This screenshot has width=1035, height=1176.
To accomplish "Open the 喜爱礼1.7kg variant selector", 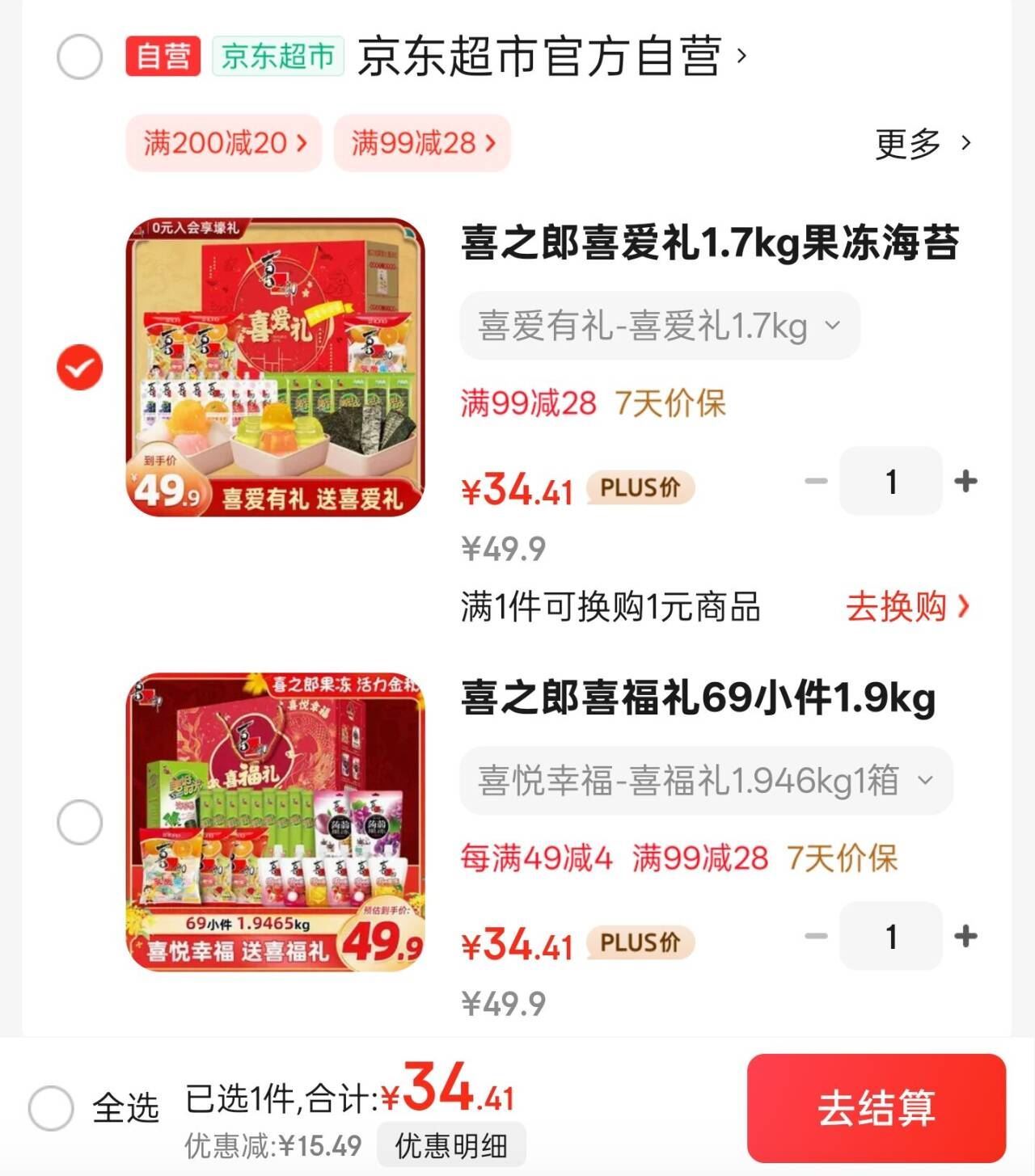I will tap(659, 326).
